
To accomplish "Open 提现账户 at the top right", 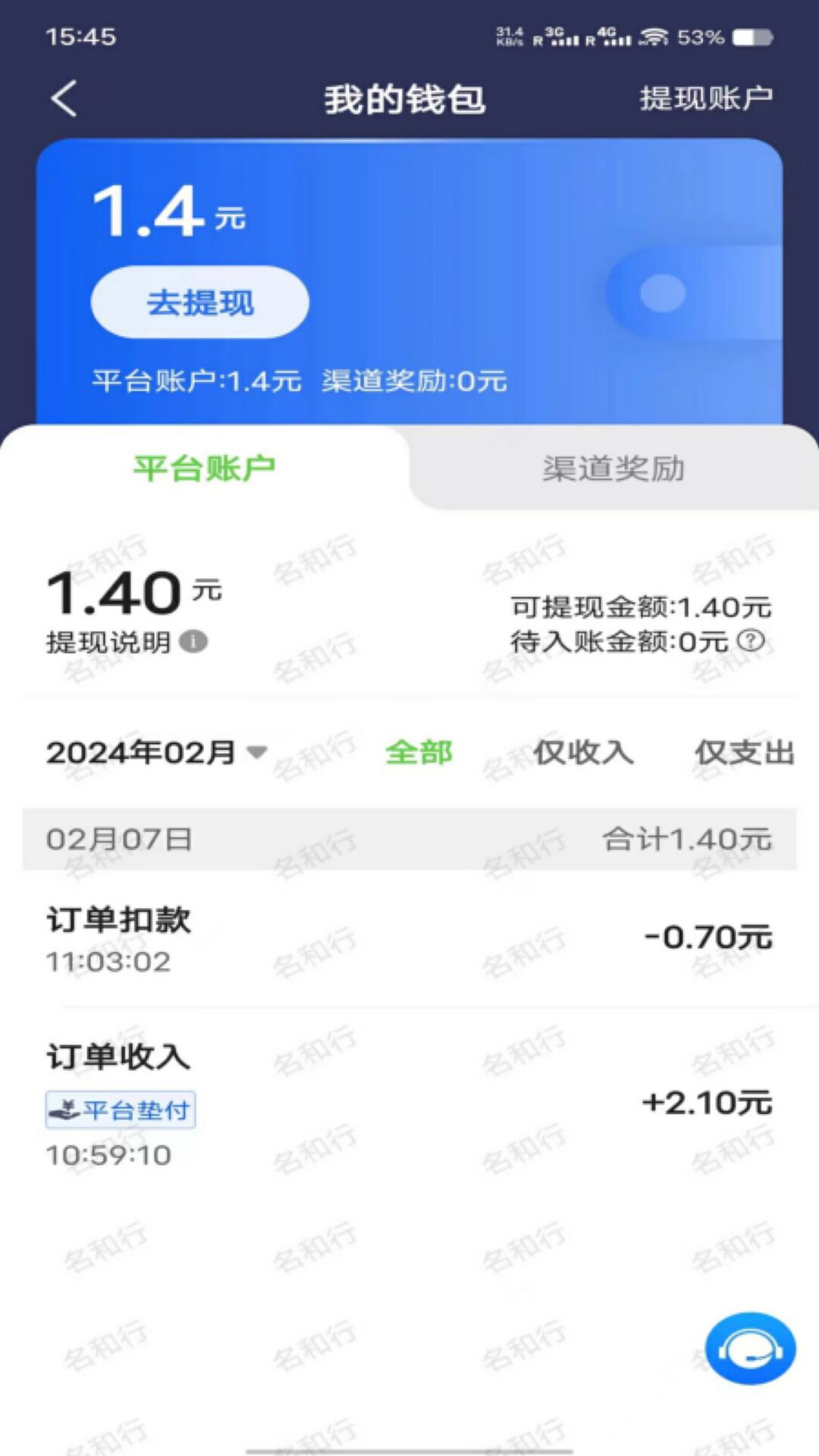I will 704,99.
